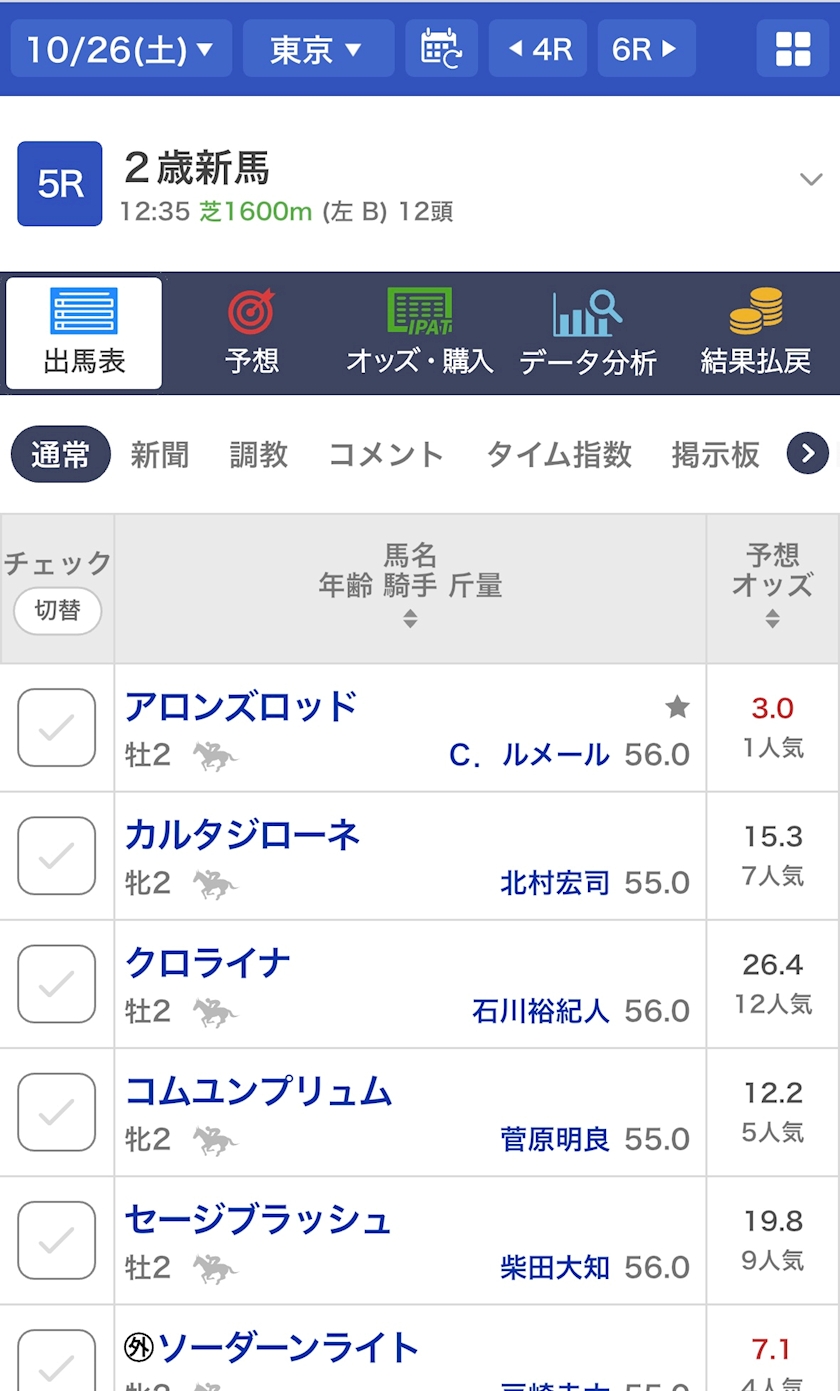Switch to the タイム指数 view
Screen dimensions: 840x1391
tap(559, 455)
